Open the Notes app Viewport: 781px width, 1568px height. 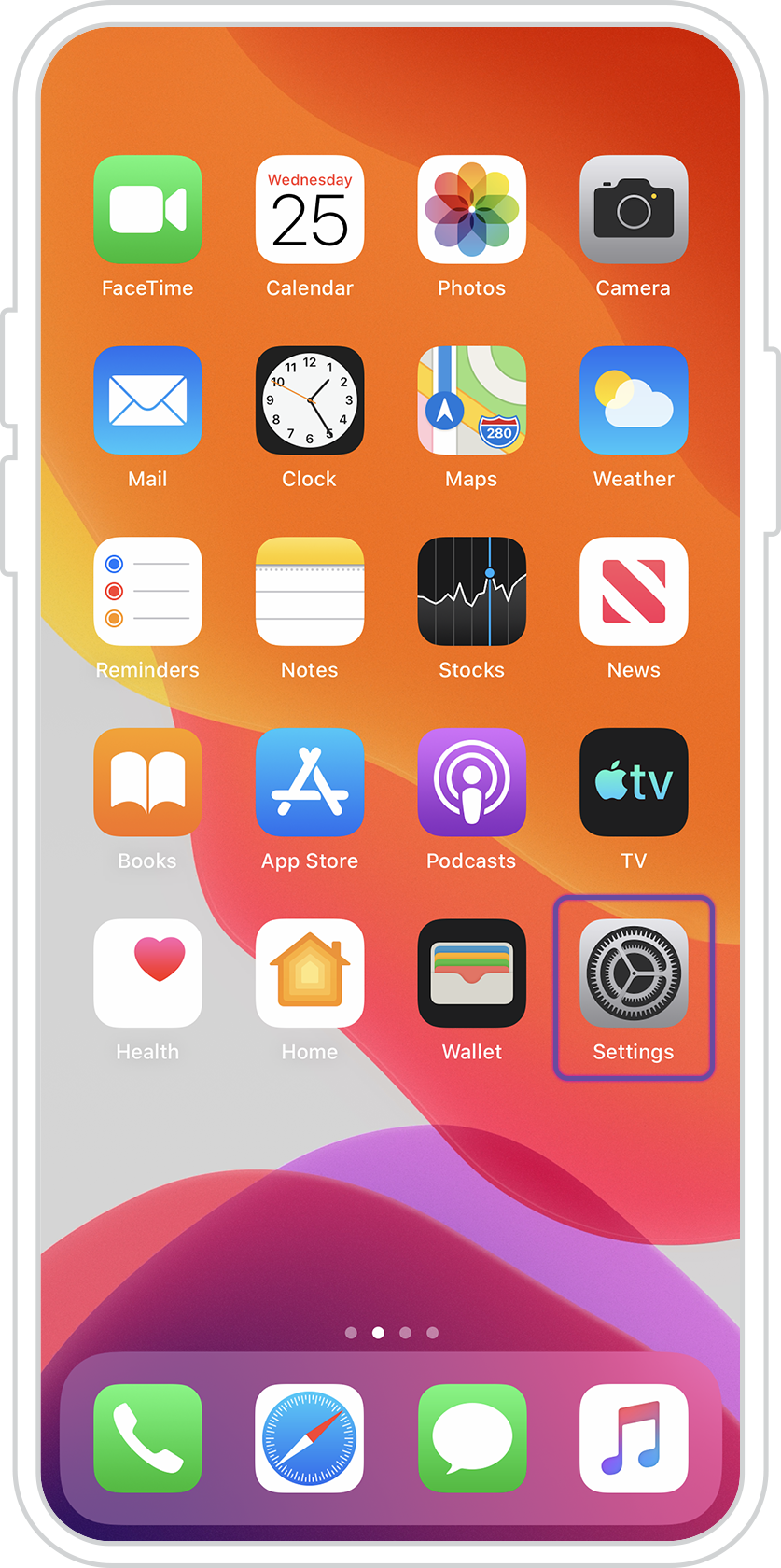click(310, 591)
